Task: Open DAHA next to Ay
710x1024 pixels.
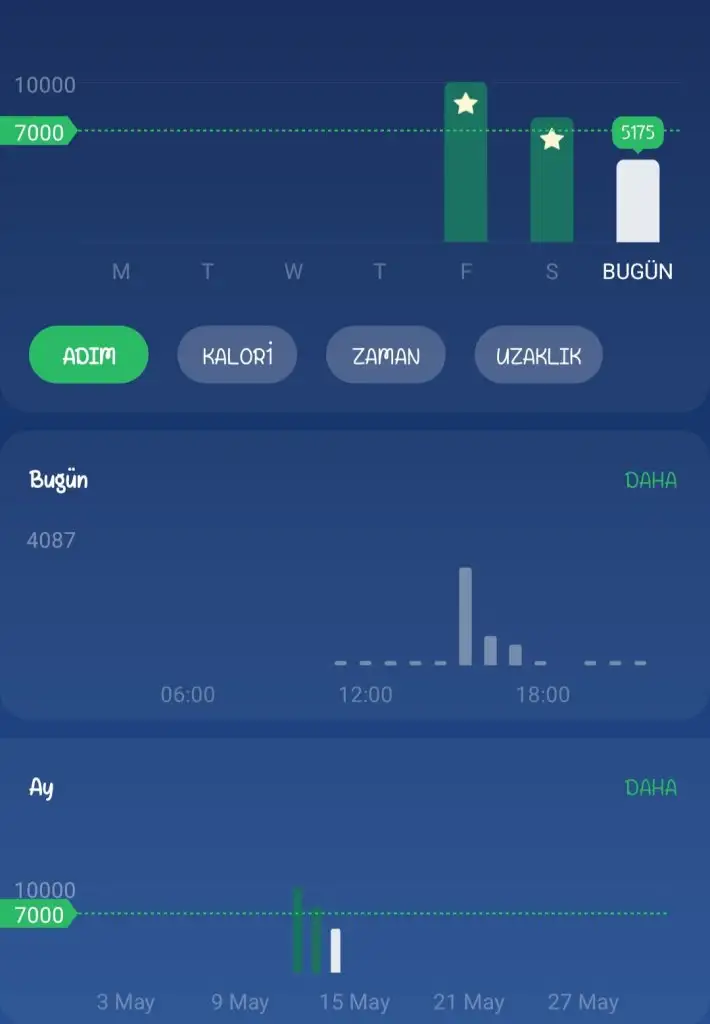Action: point(650,788)
